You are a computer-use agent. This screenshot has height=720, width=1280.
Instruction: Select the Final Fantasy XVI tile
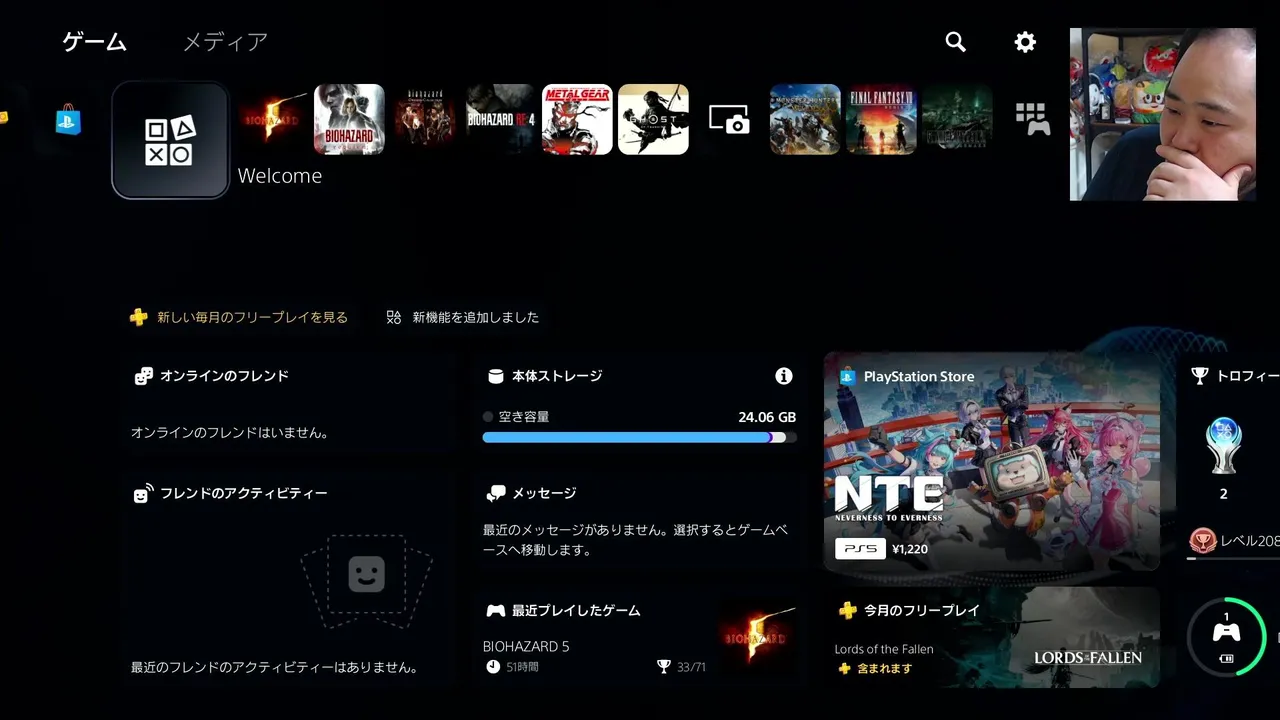click(x=881, y=119)
